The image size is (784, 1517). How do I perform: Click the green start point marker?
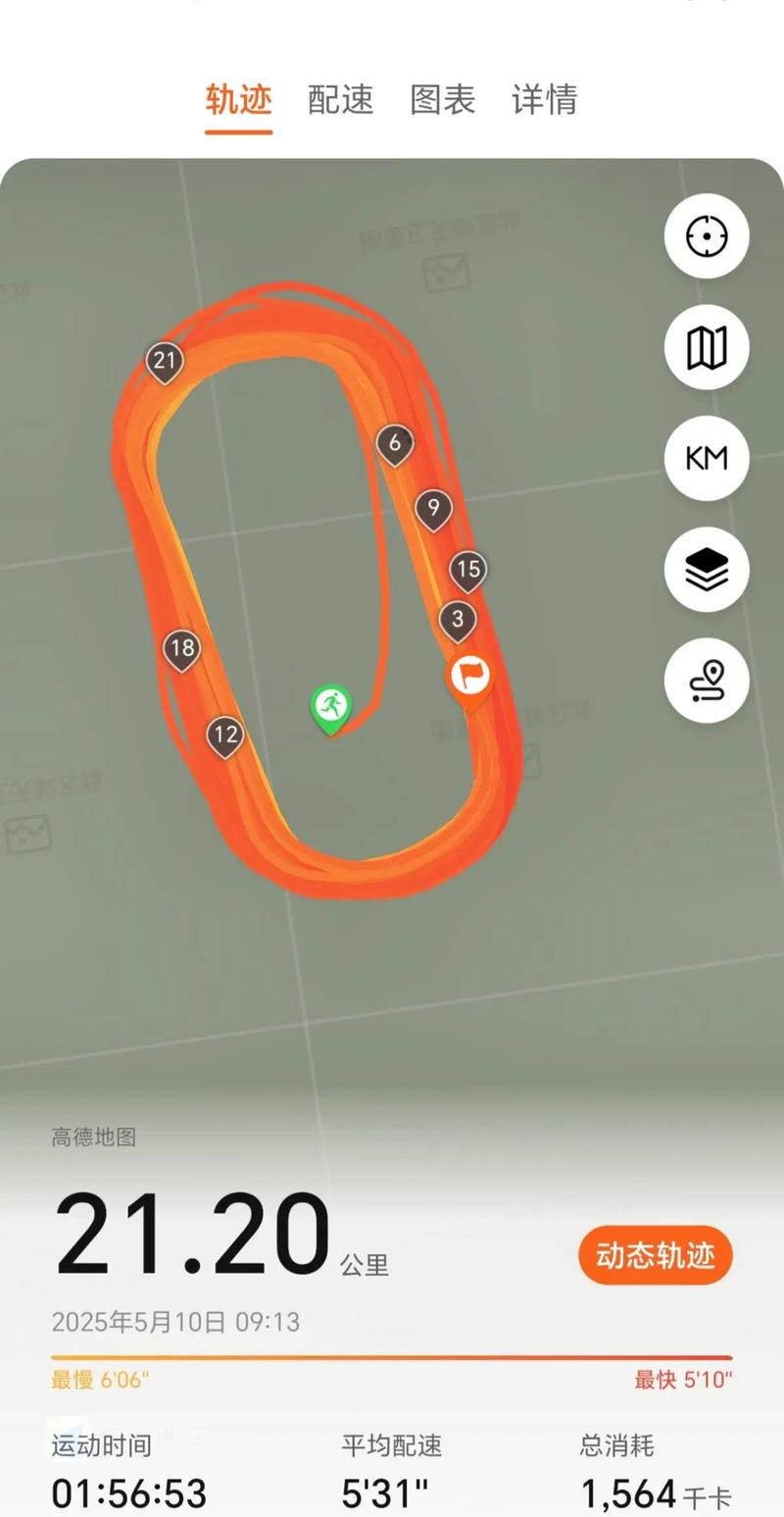coord(331,704)
